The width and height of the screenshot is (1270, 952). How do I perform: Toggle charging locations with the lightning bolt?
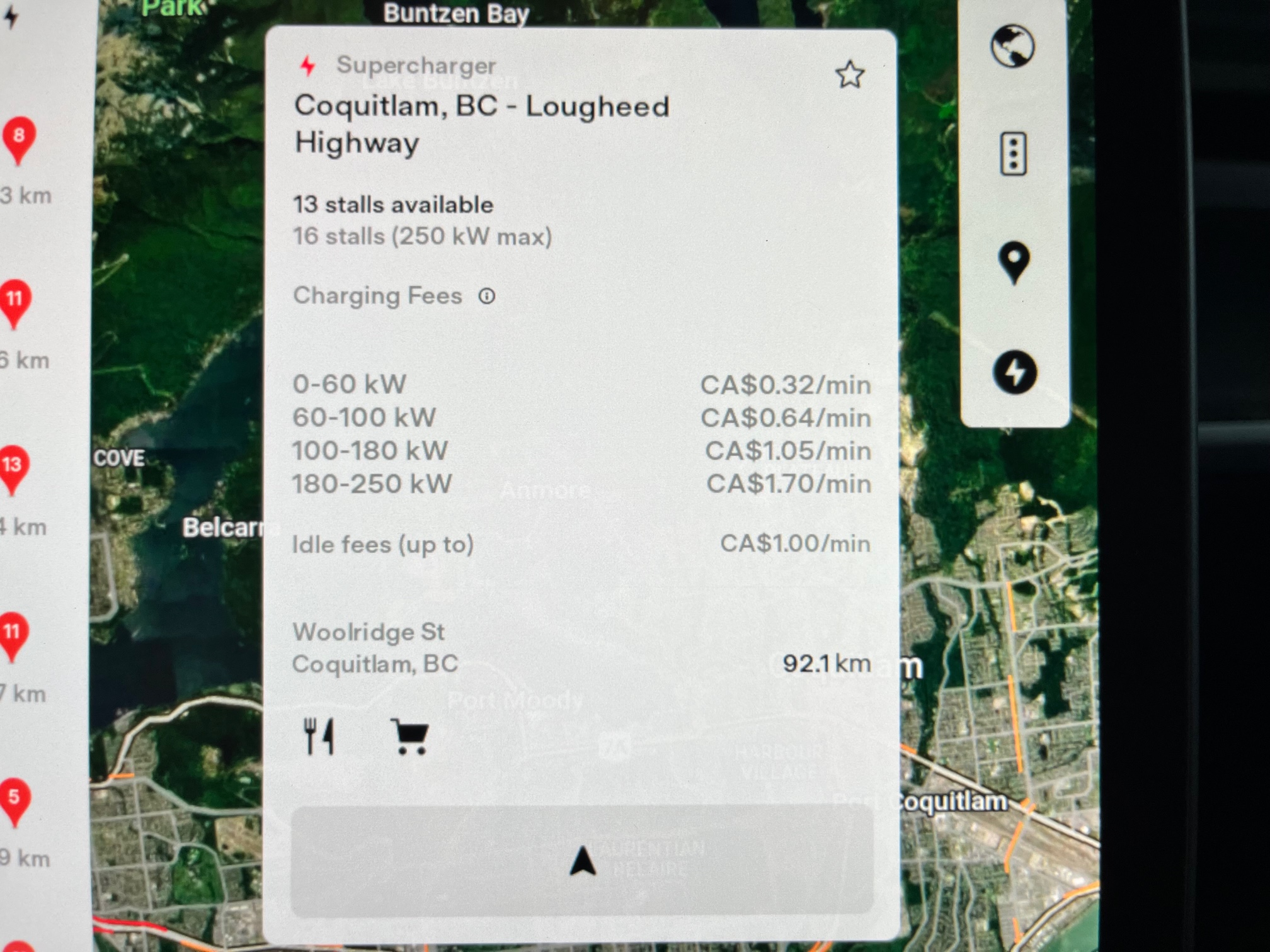pyautogui.click(x=1015, y=372)
